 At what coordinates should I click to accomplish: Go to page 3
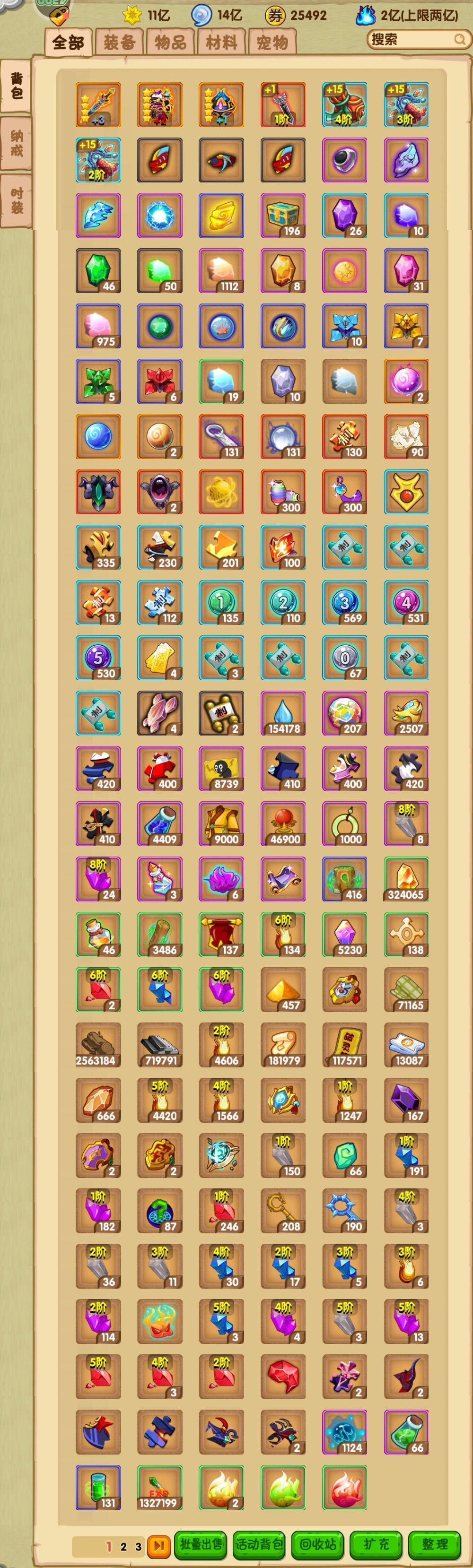click(x=138, y=1546)
